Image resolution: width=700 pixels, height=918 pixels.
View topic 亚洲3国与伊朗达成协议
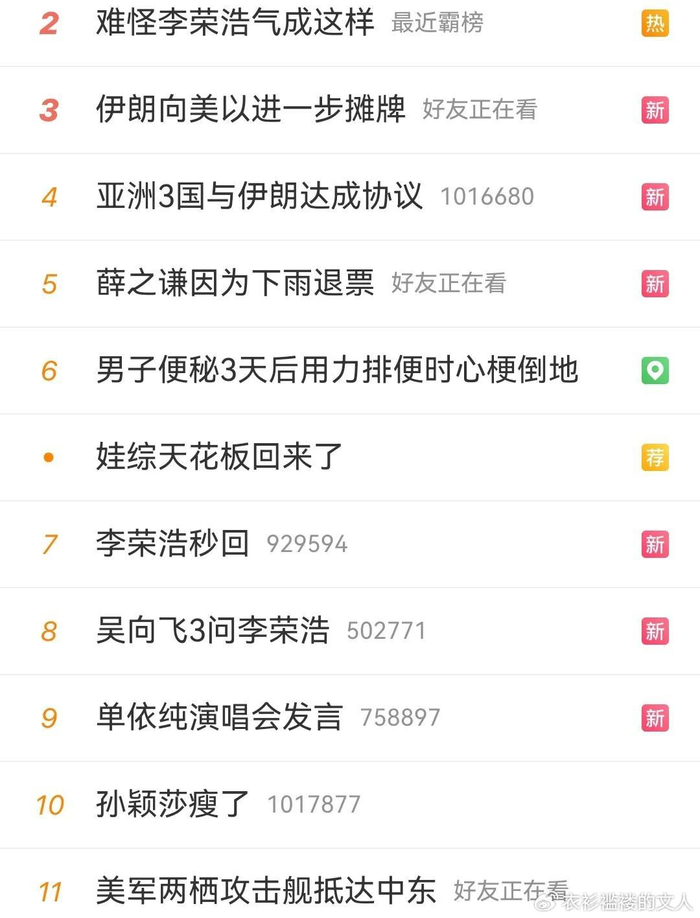(259, 196)
